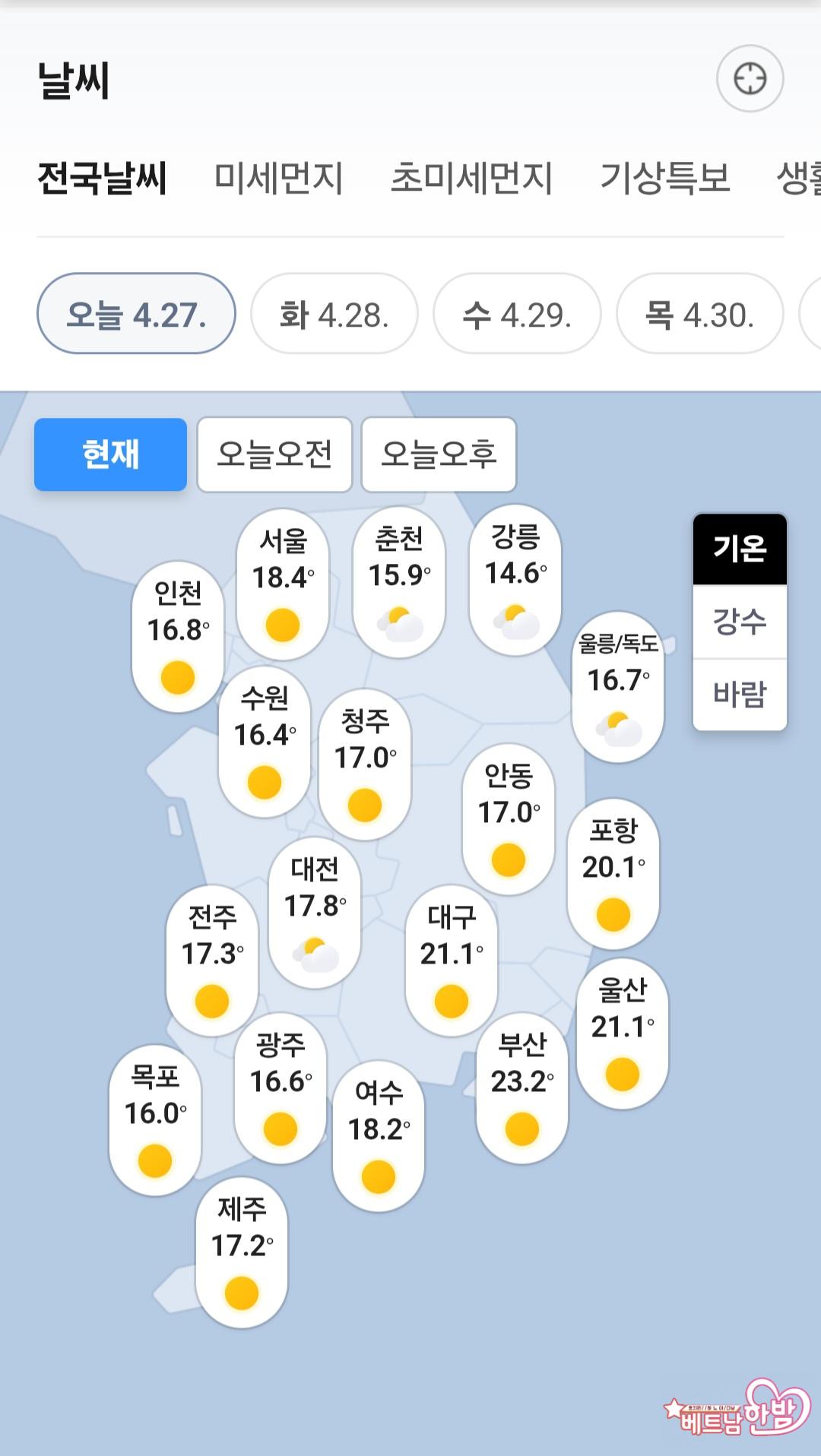Select the 화 4.28. date chip
821x1456 pixels.
pos(334,314)
